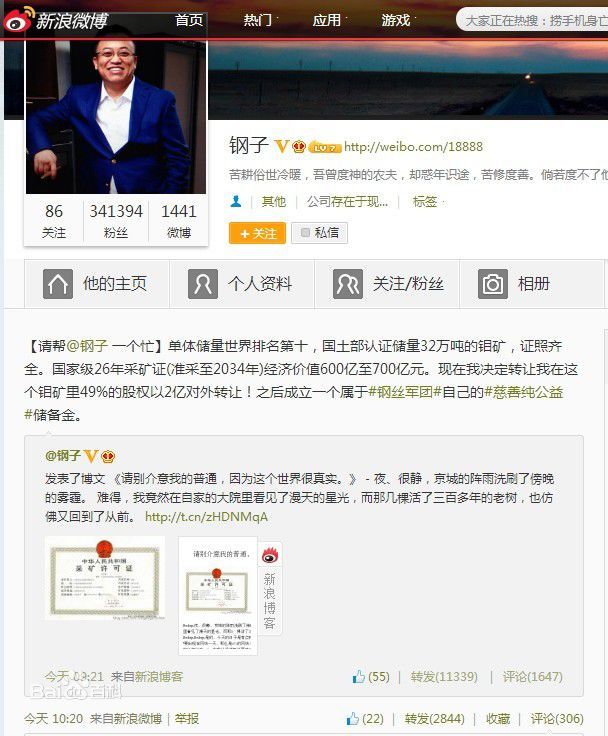
Task: Like the original post with 55 likes
Action: 371,677
